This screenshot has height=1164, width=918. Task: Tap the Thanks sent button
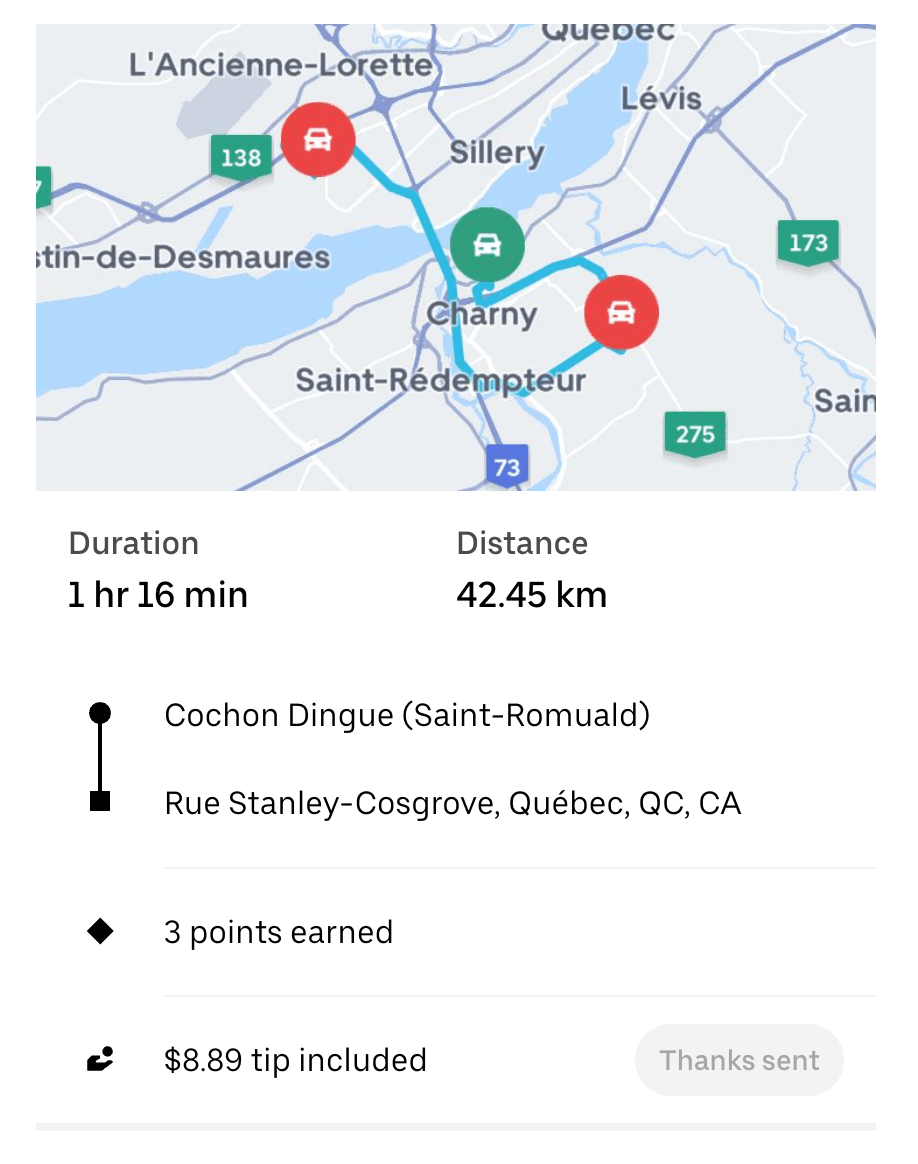(739, 1060)
